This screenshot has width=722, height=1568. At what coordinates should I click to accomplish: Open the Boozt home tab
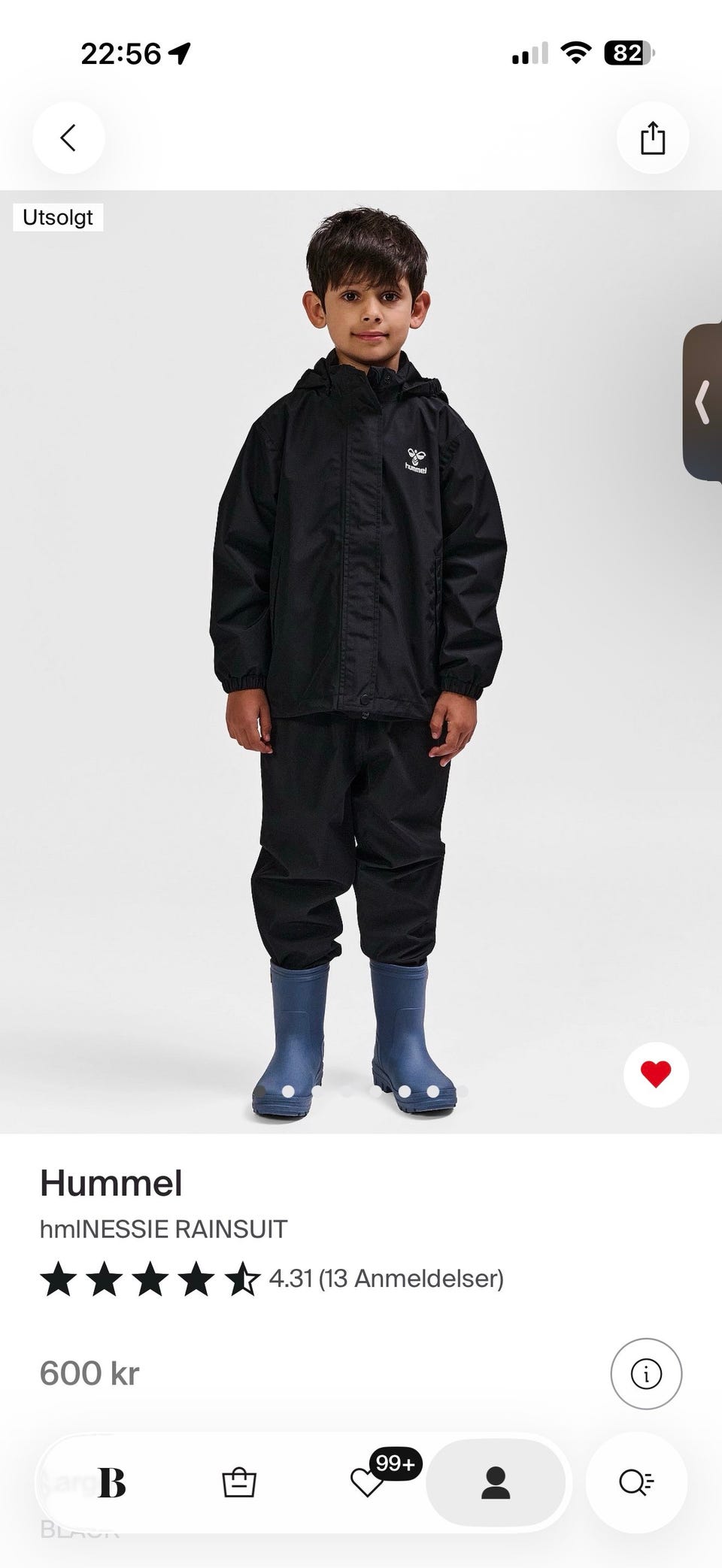click(x=111, y=1483)
